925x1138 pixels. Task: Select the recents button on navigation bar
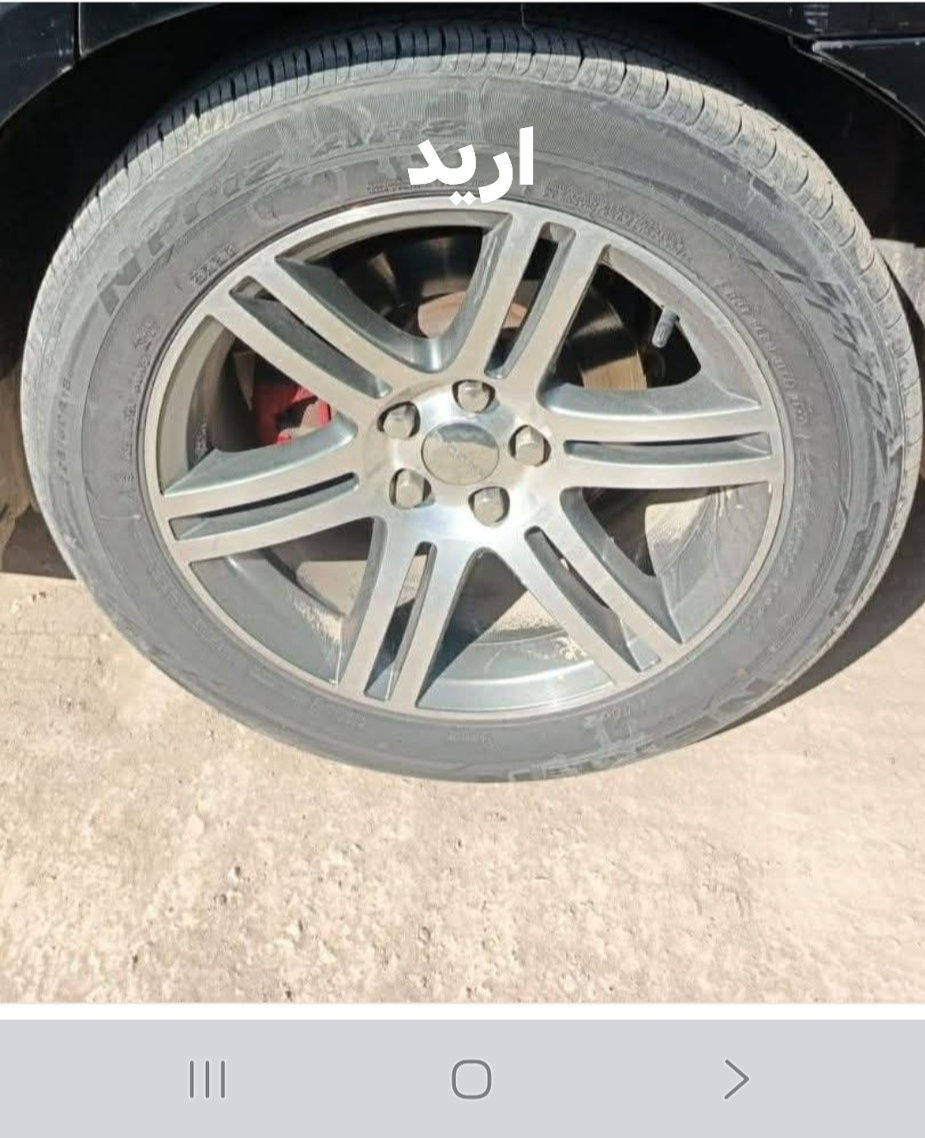click(x=205, y=1078)
